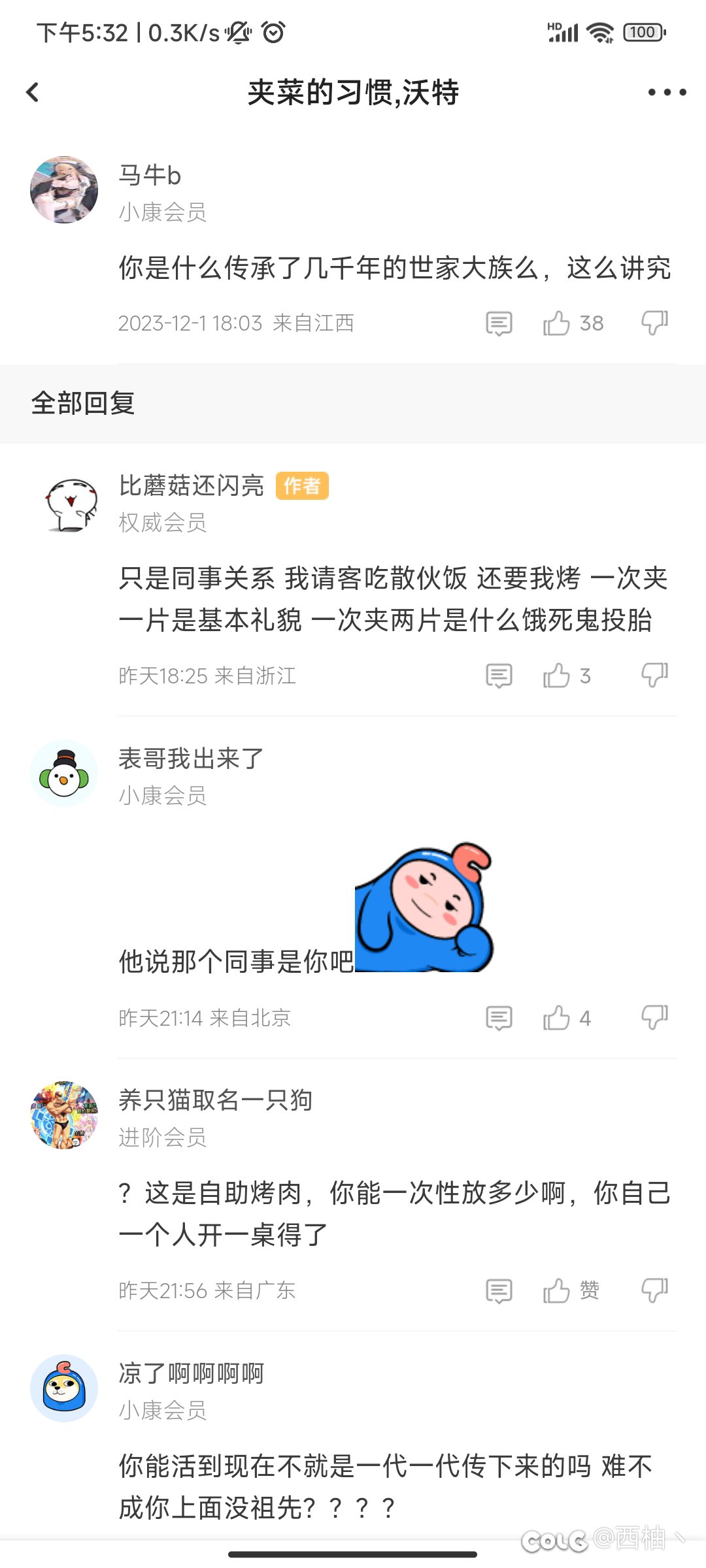View 表哥我出来了's profile avatar

tap(64, 774)
